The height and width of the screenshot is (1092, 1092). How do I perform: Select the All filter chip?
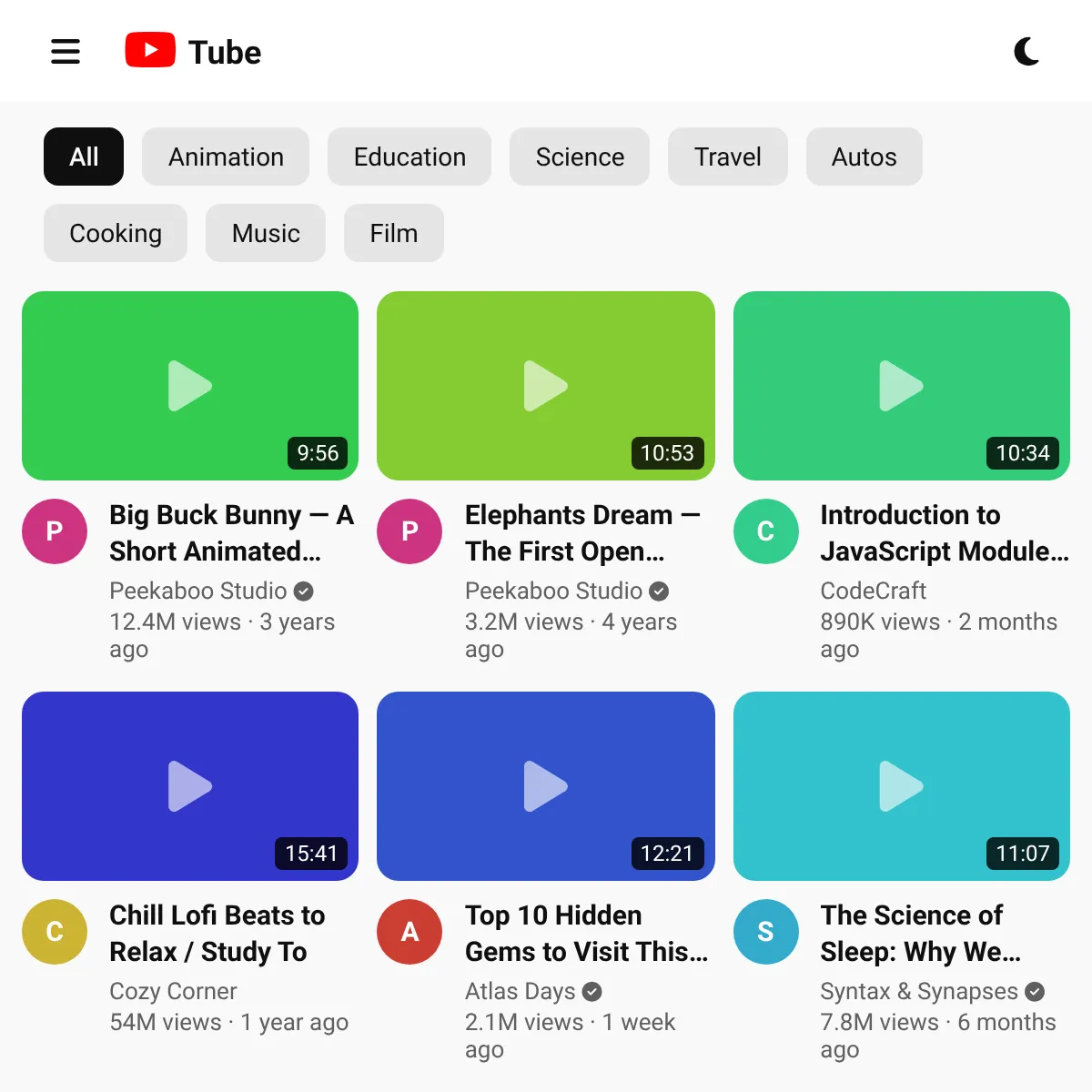[x=84, y=157]
